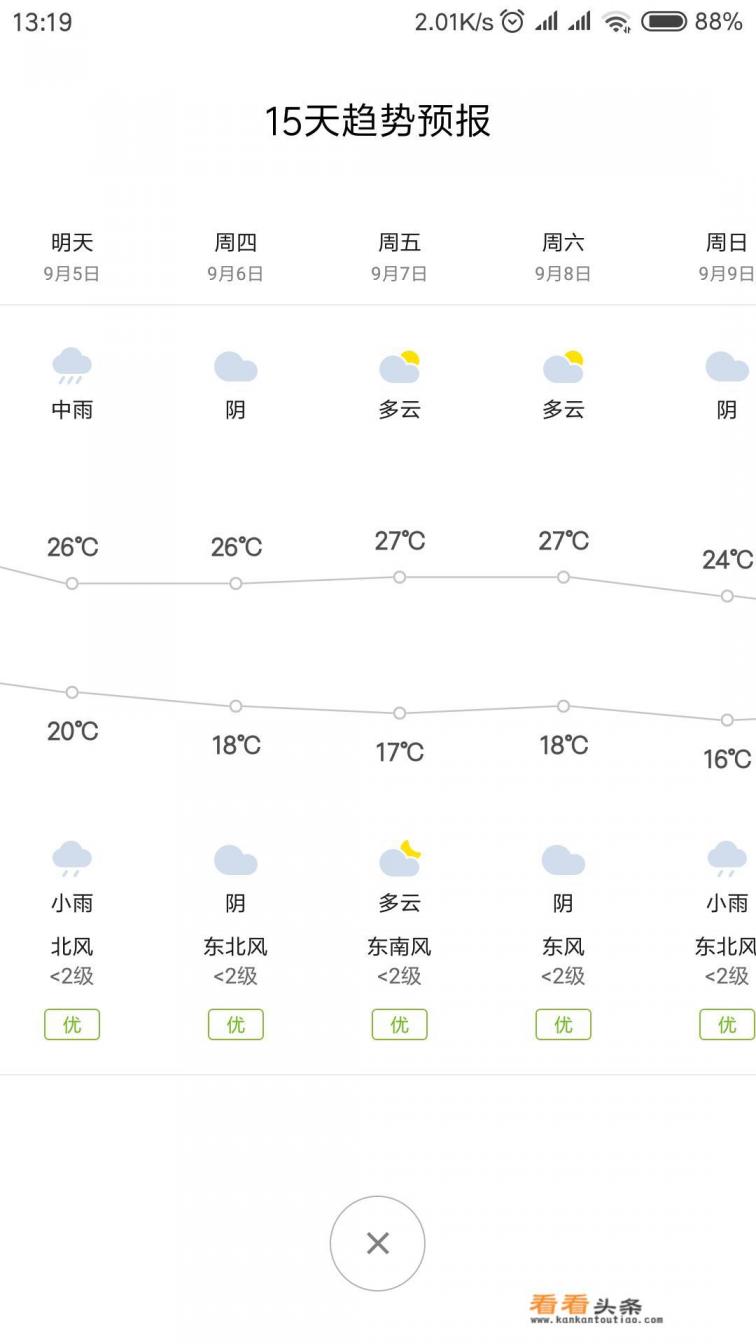The image size is (756, 1344).
Task: Select tomorrow's light rain night icon
Action: pyautogui.click(x=71, y=858)
